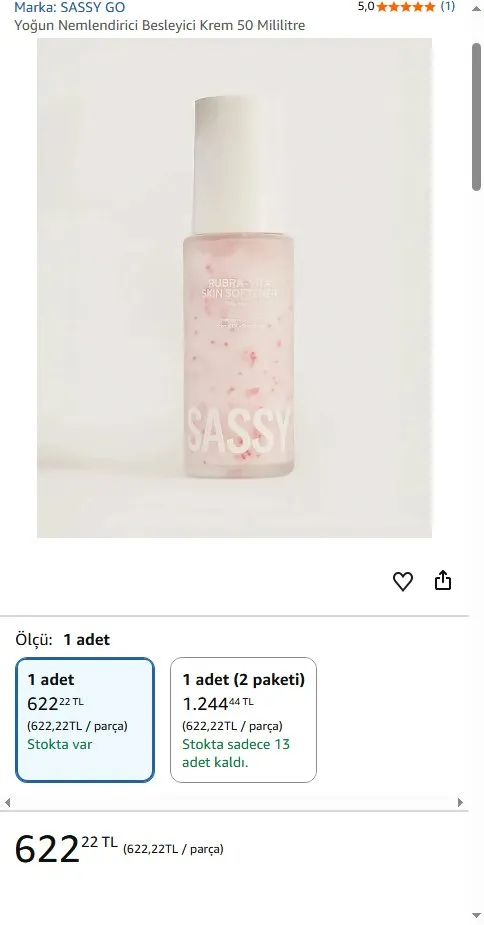The image size is (484, 925).
Task: Add the product to favorites with the heart
Action: (403, 582)
